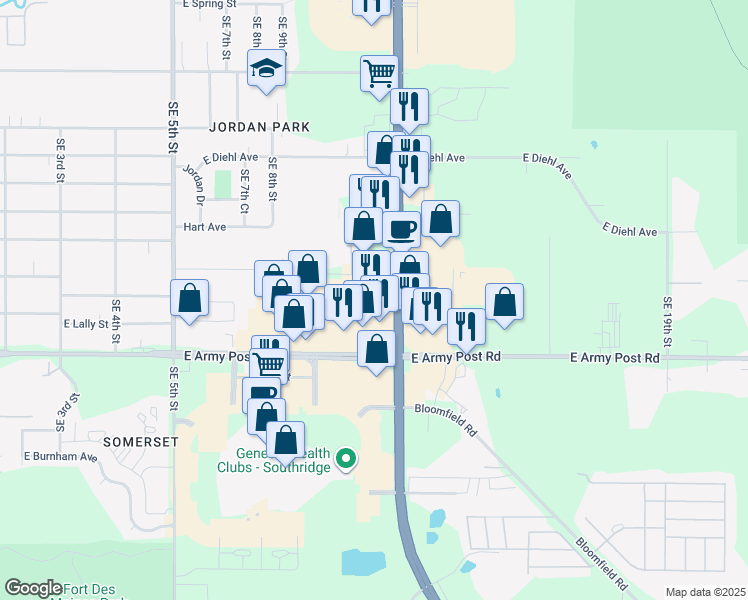Select the easternmost shopping bag marker

coord(505,302)
